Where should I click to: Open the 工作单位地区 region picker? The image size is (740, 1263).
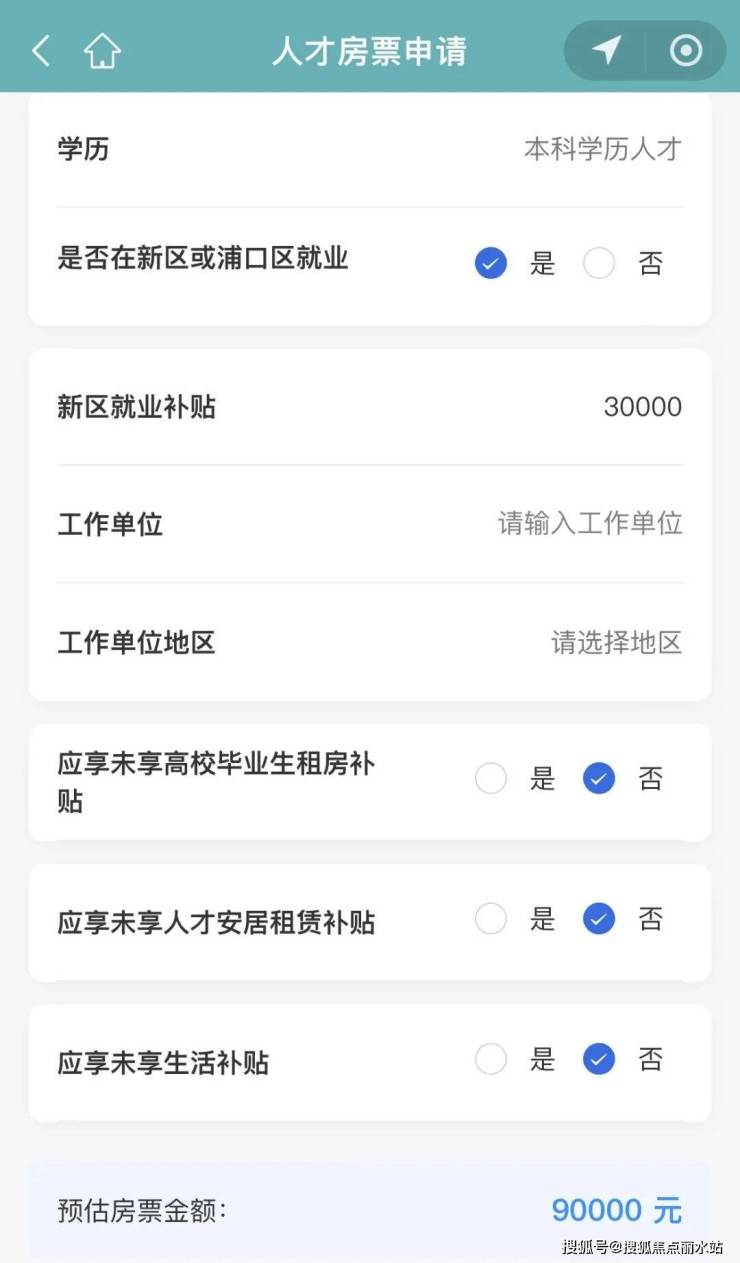(x=615, y=642)
